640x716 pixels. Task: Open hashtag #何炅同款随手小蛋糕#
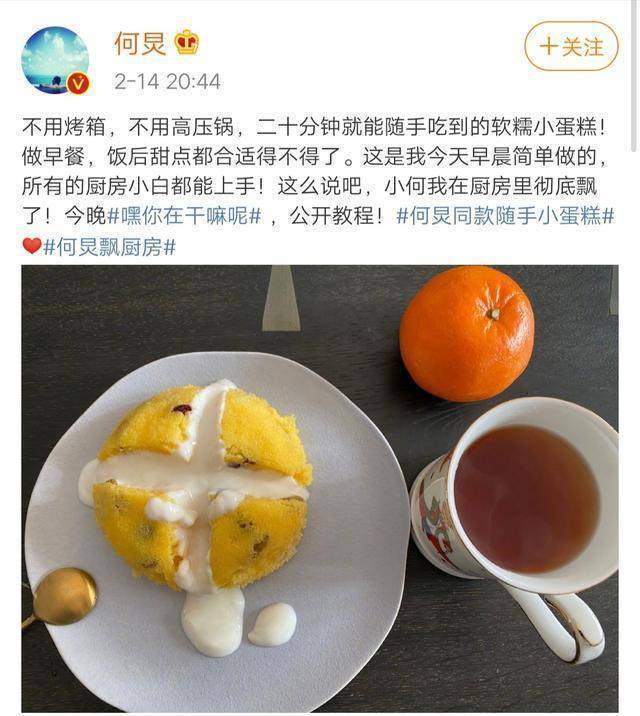[505, 216]
